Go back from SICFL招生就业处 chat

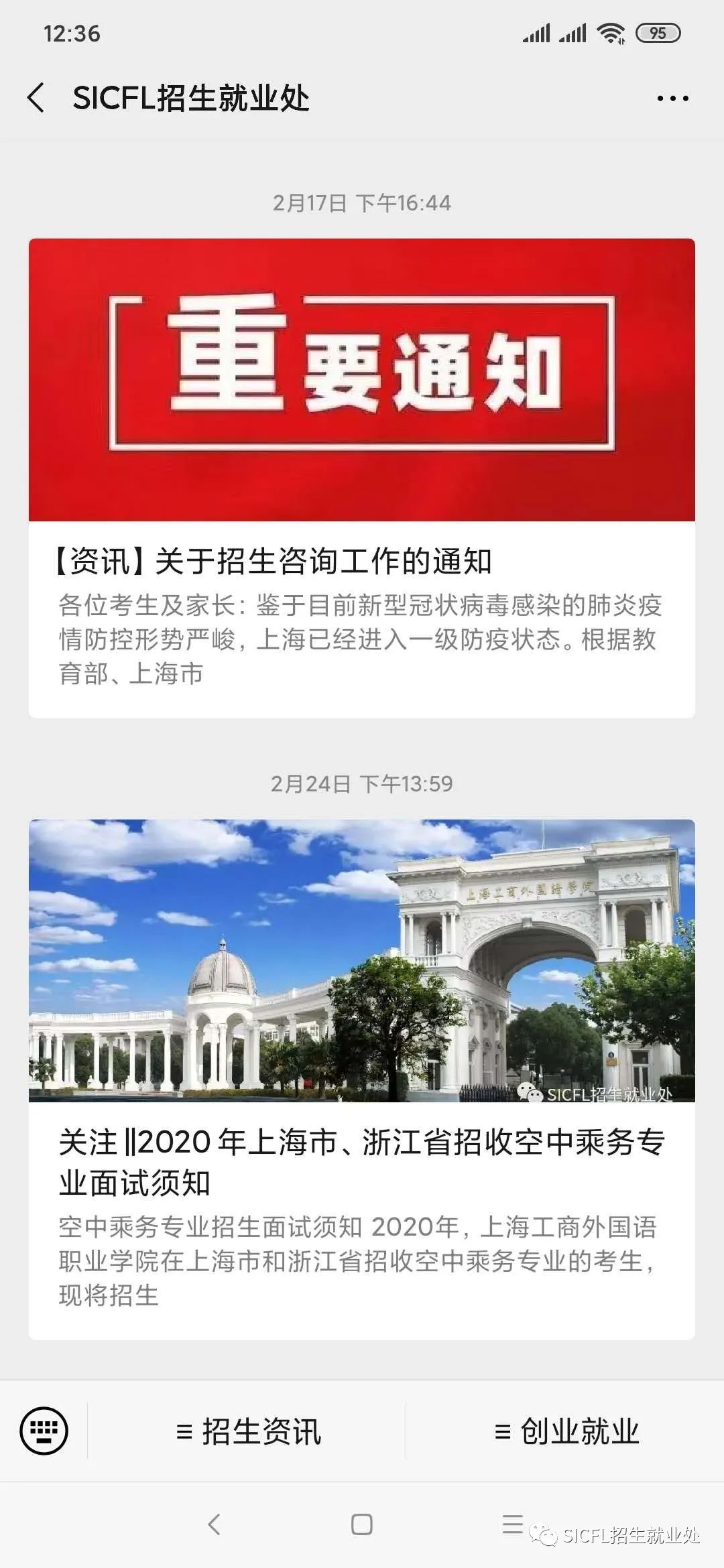36,98
